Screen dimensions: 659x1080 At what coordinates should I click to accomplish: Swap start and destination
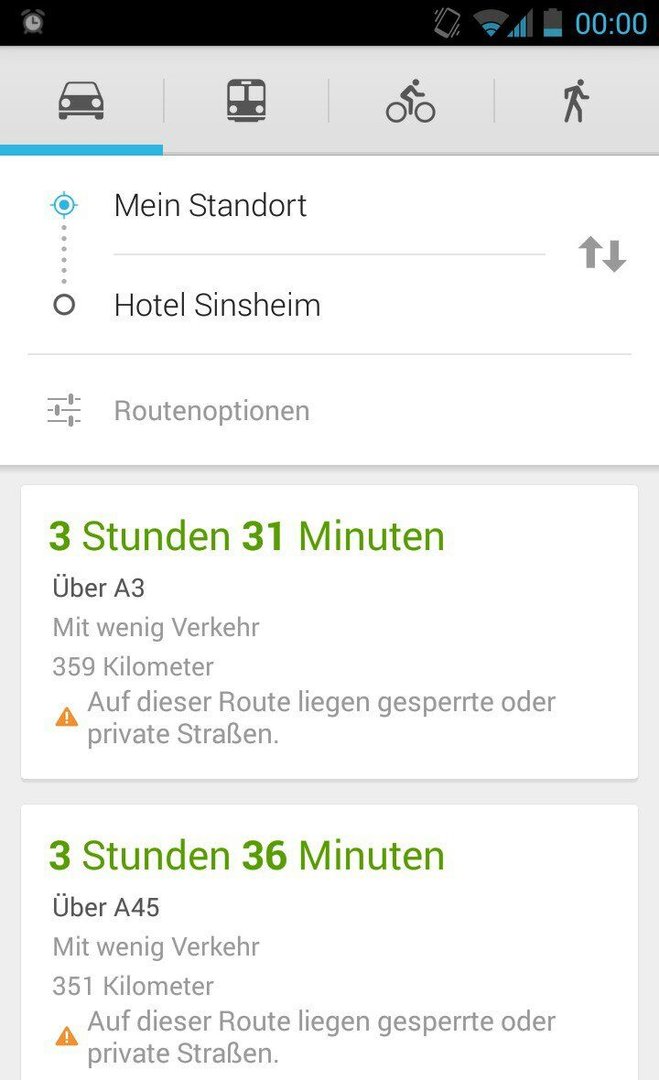coord(602,254)
